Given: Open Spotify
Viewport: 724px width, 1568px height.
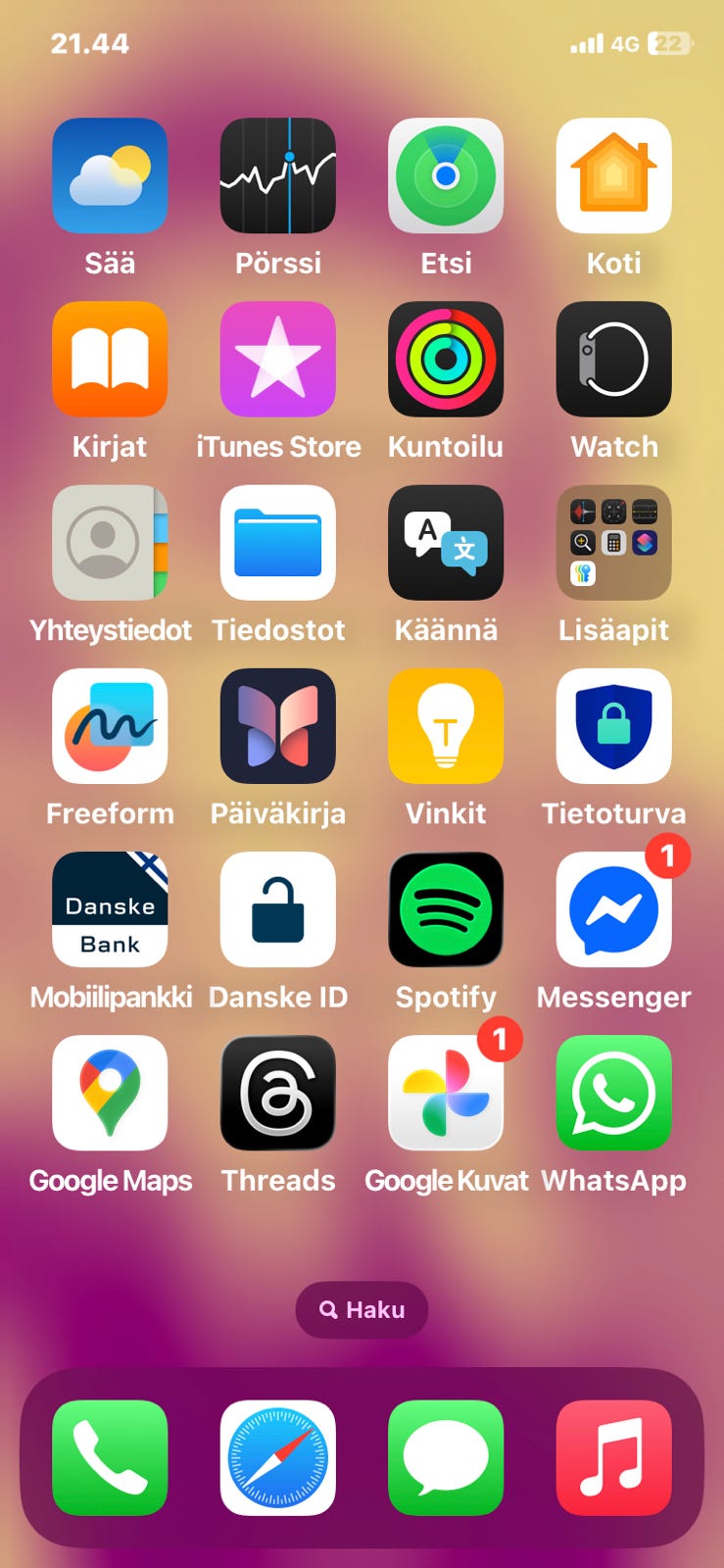Looking at the screenshot, I should 446,909.
